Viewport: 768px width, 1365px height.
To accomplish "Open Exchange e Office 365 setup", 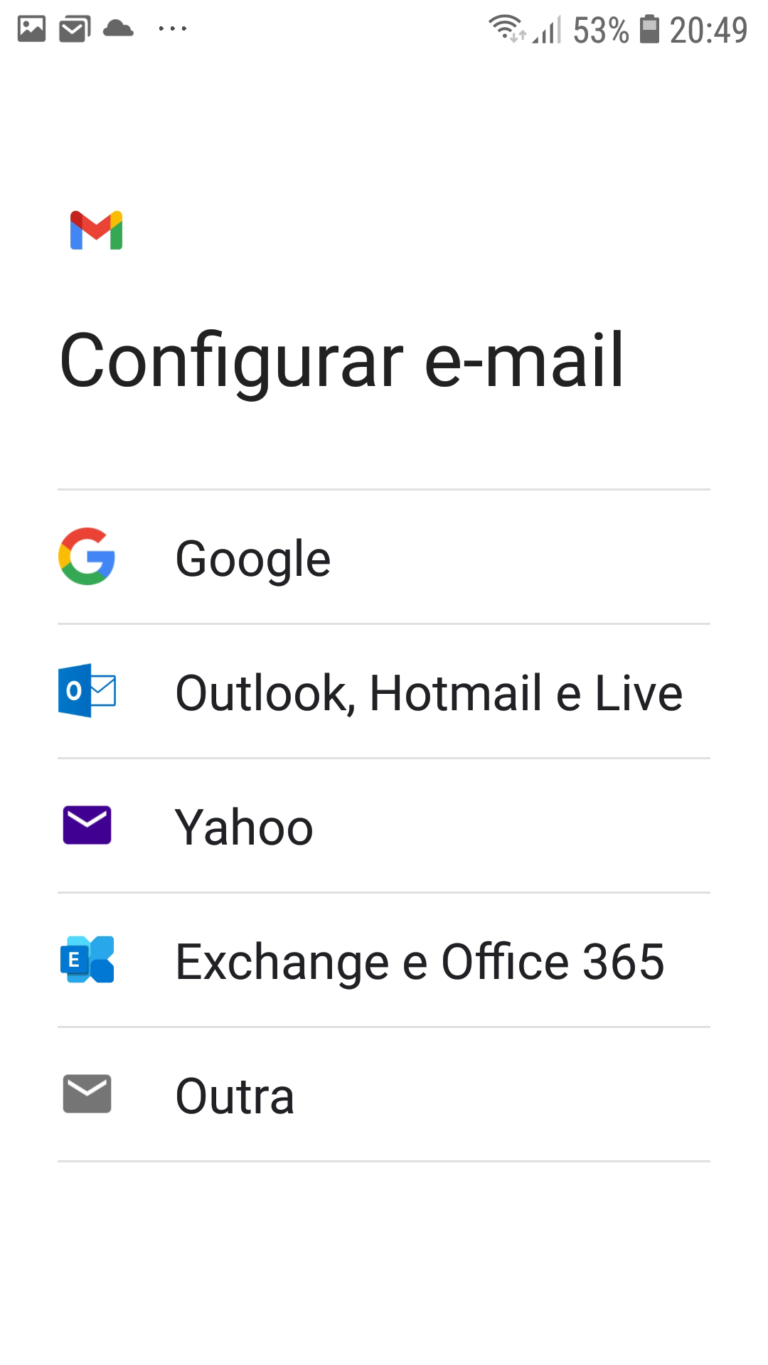I will 384,960.
